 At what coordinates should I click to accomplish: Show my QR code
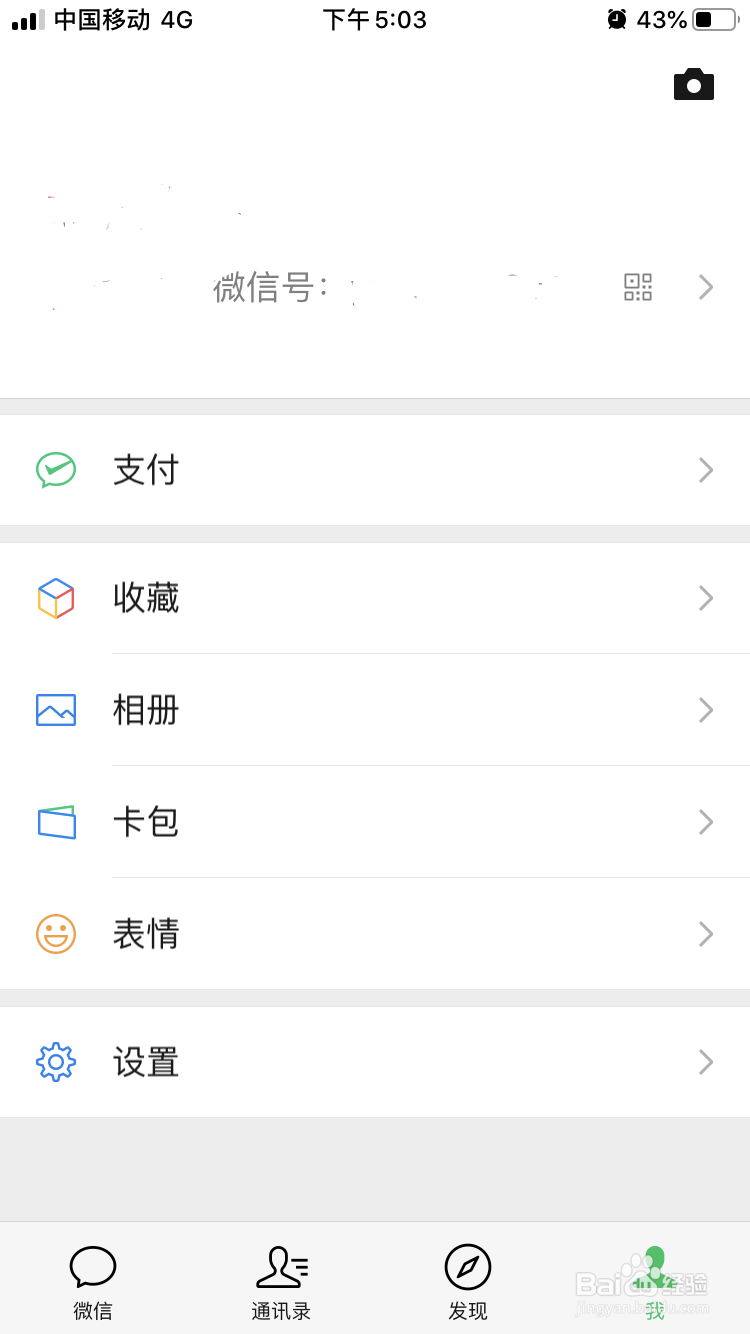coord(638,287)
